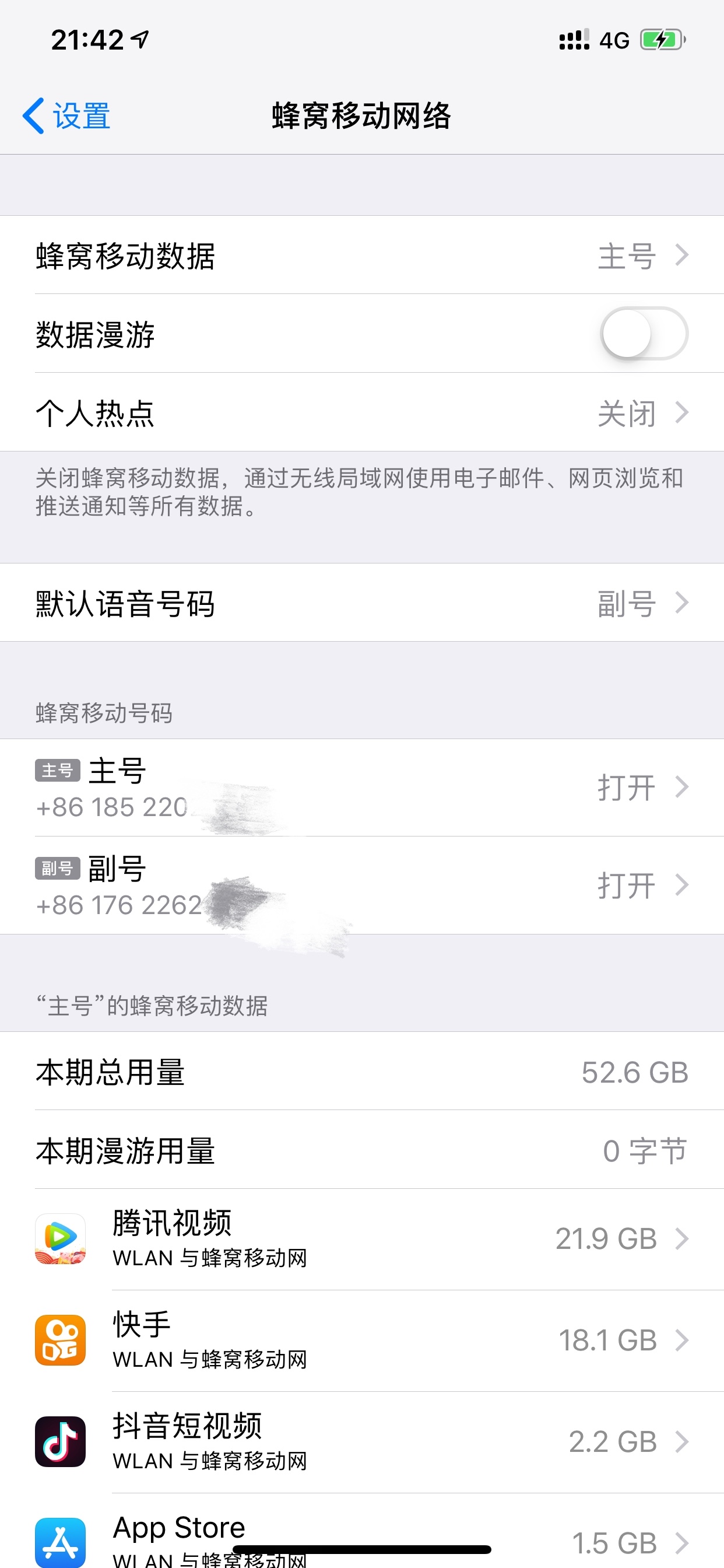Open 抖音短视频 data usage settings

(x=361, y=1441)
